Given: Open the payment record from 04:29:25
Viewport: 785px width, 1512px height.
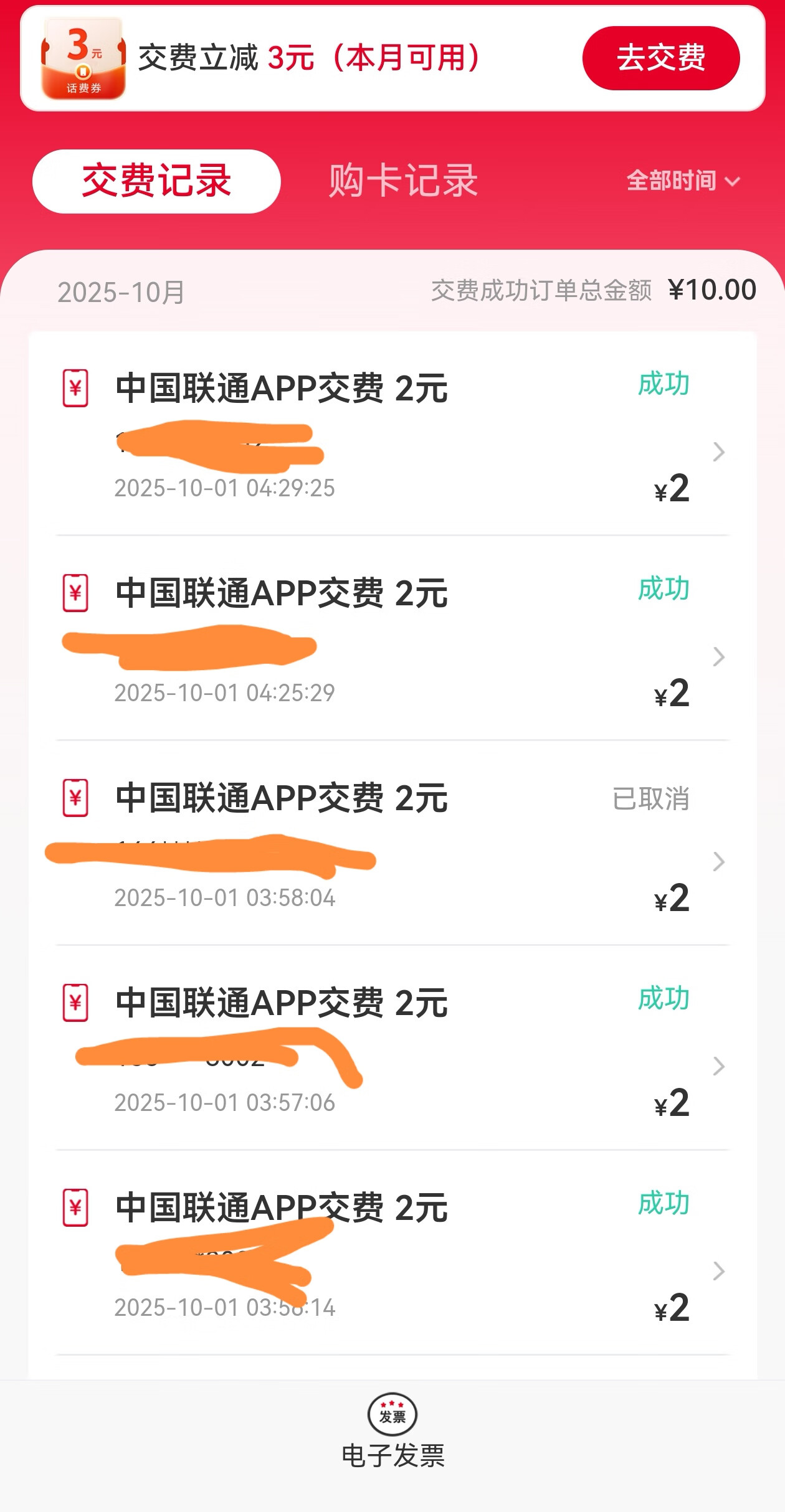Looking at the screenshot, I should 392,433.
